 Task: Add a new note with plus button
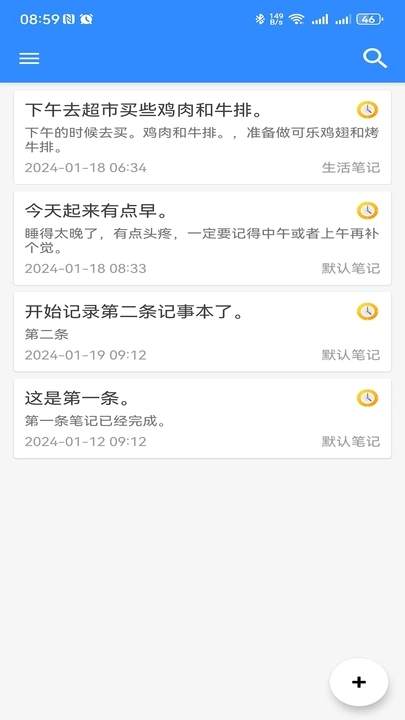click(359, 682)
